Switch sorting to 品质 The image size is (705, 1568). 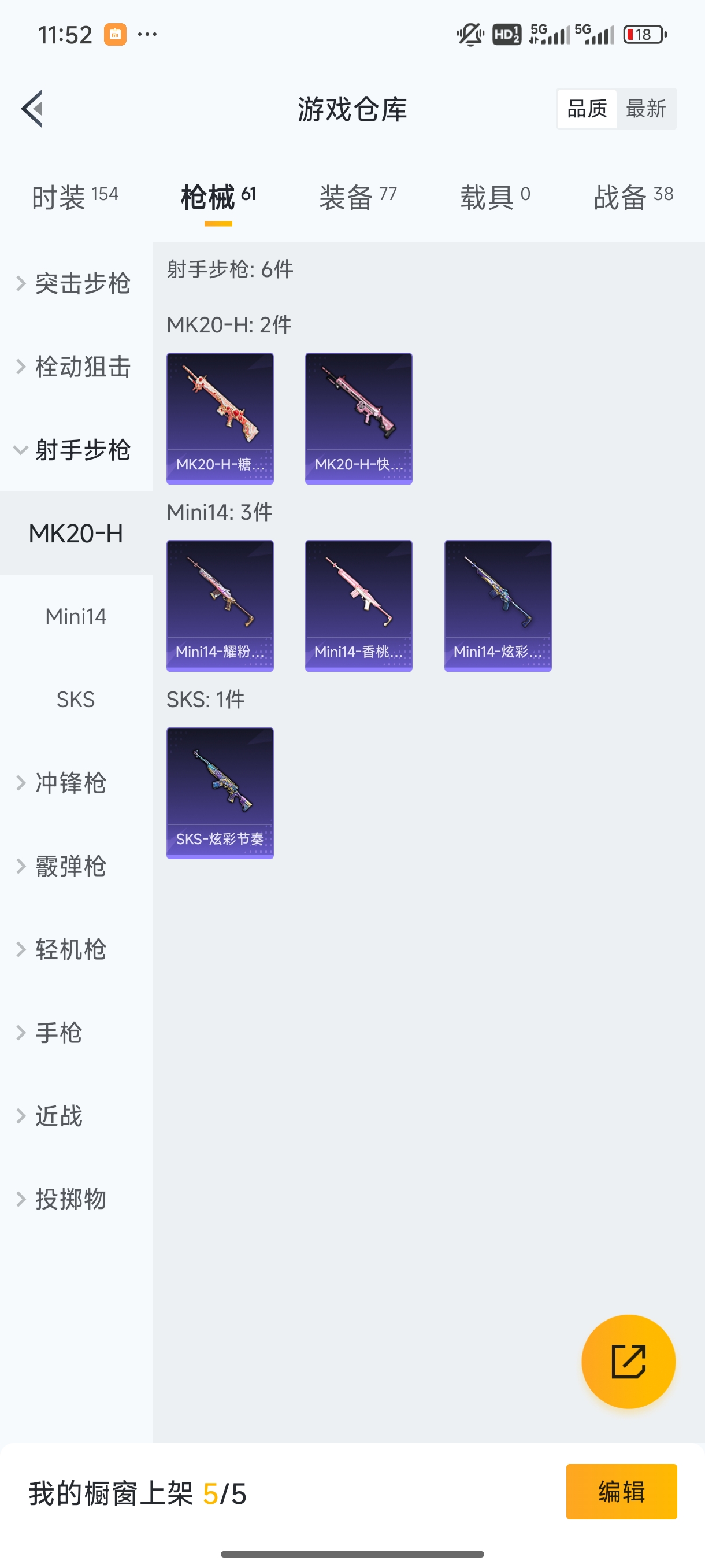tap(586, 108)
